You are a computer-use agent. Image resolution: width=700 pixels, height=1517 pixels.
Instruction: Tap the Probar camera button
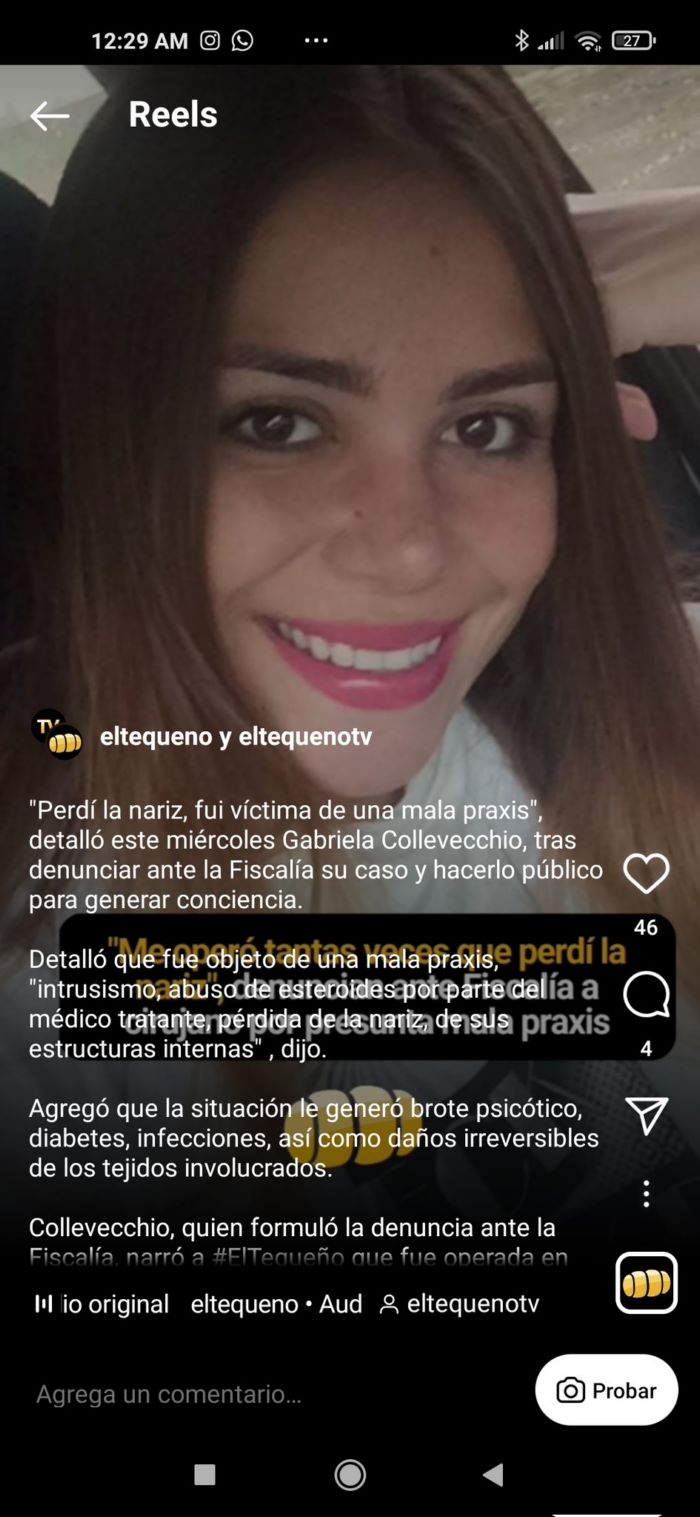pos(606,1390)
